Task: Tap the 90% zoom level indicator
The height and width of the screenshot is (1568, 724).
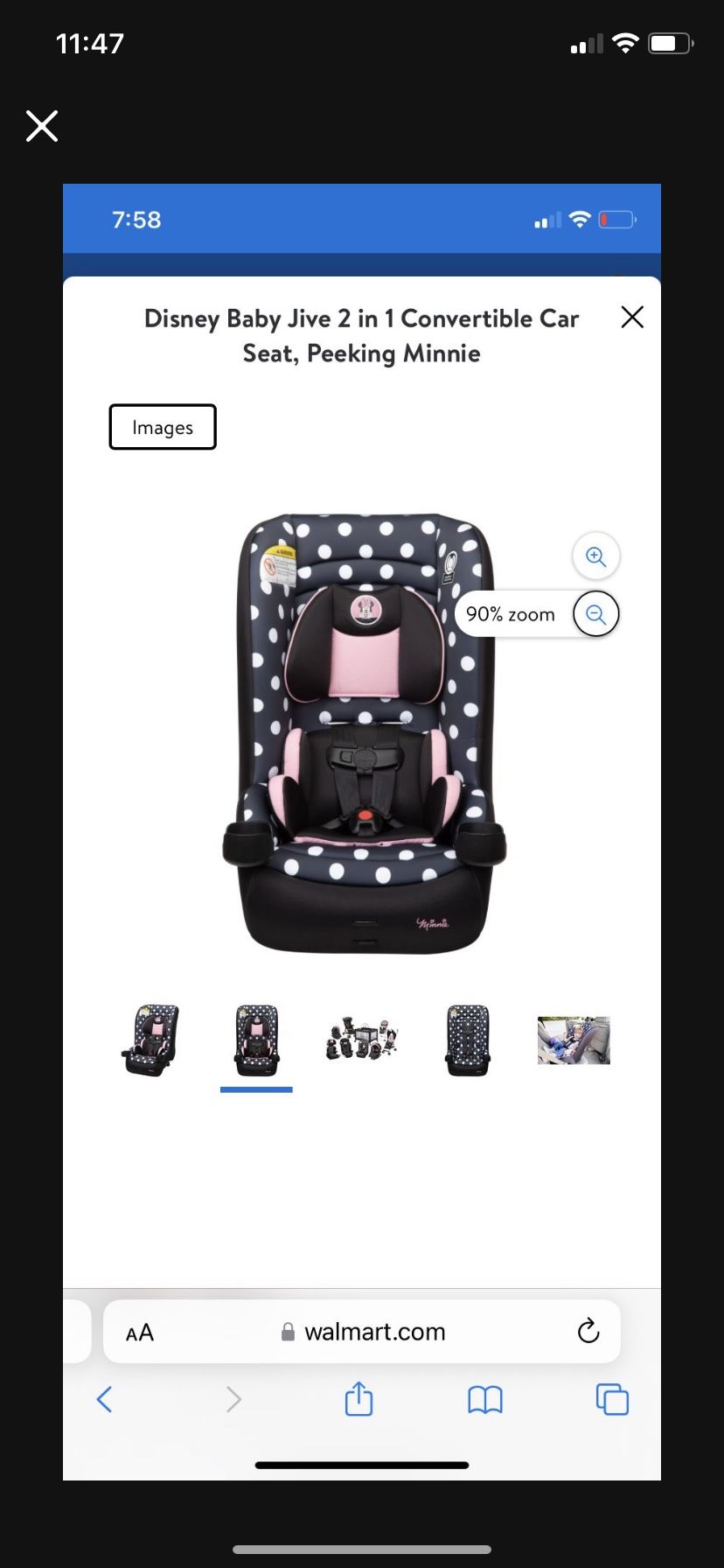Action: [510, 613]
